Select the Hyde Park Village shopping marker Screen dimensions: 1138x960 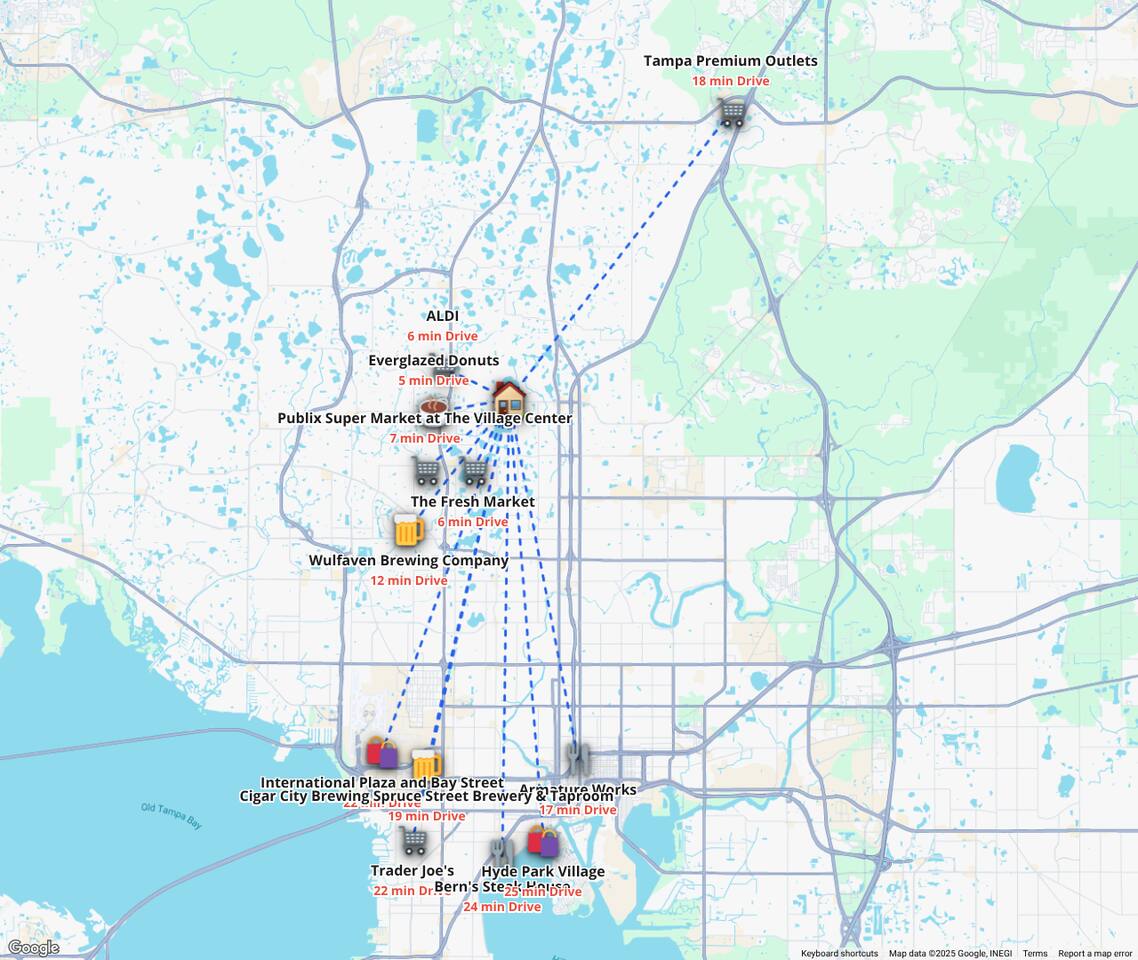click(543, 841)
